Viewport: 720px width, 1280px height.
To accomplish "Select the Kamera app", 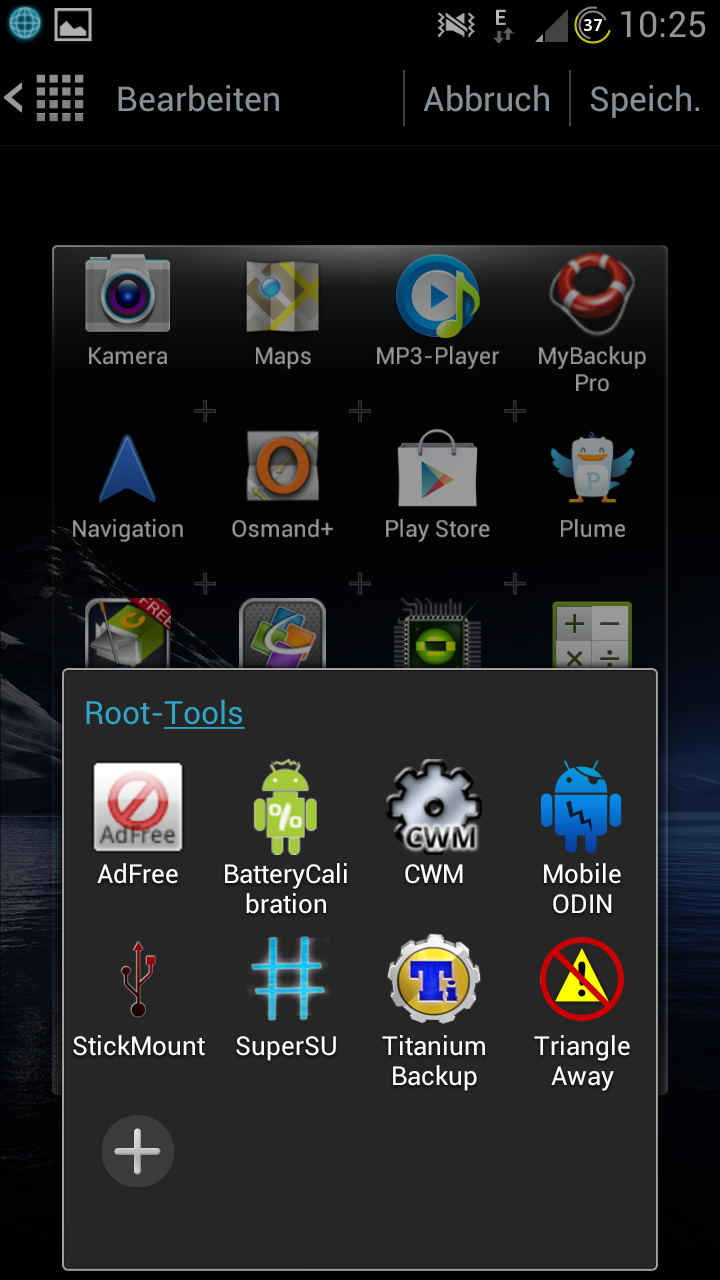I will (128, 312).
